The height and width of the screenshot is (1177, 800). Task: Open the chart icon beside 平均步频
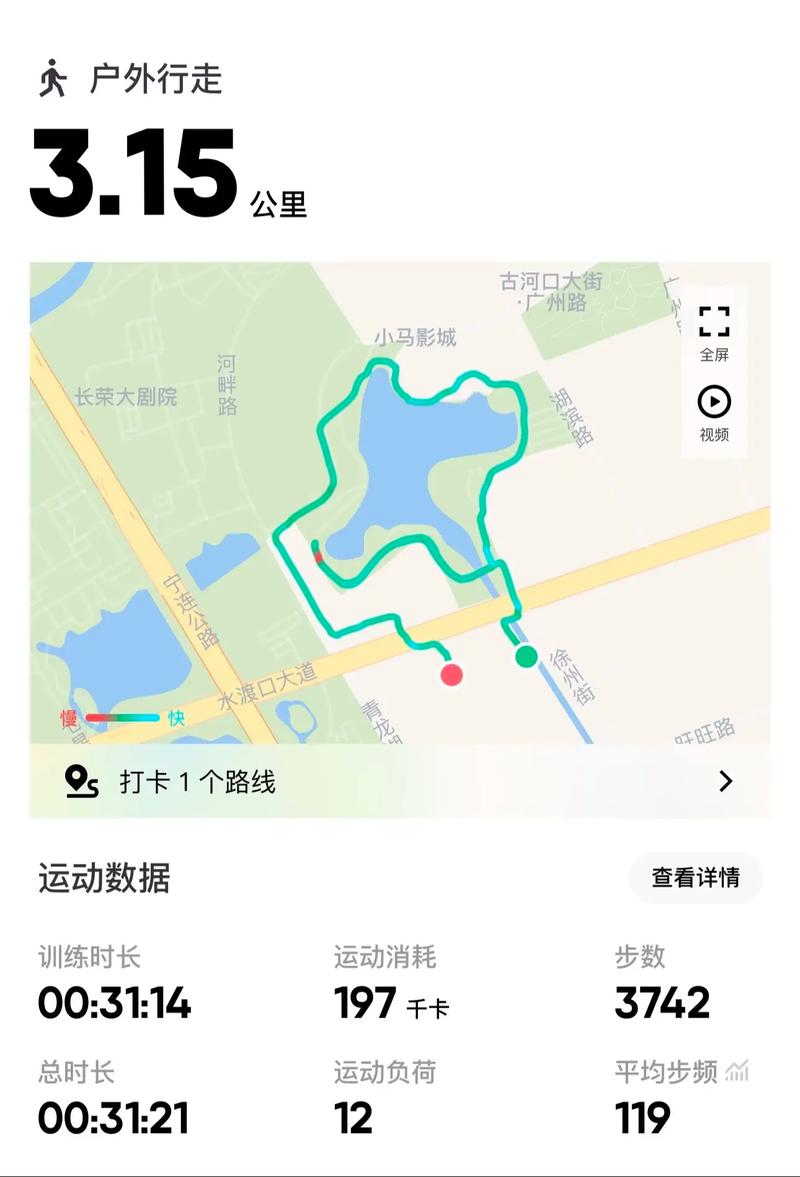pos(737,1072)
